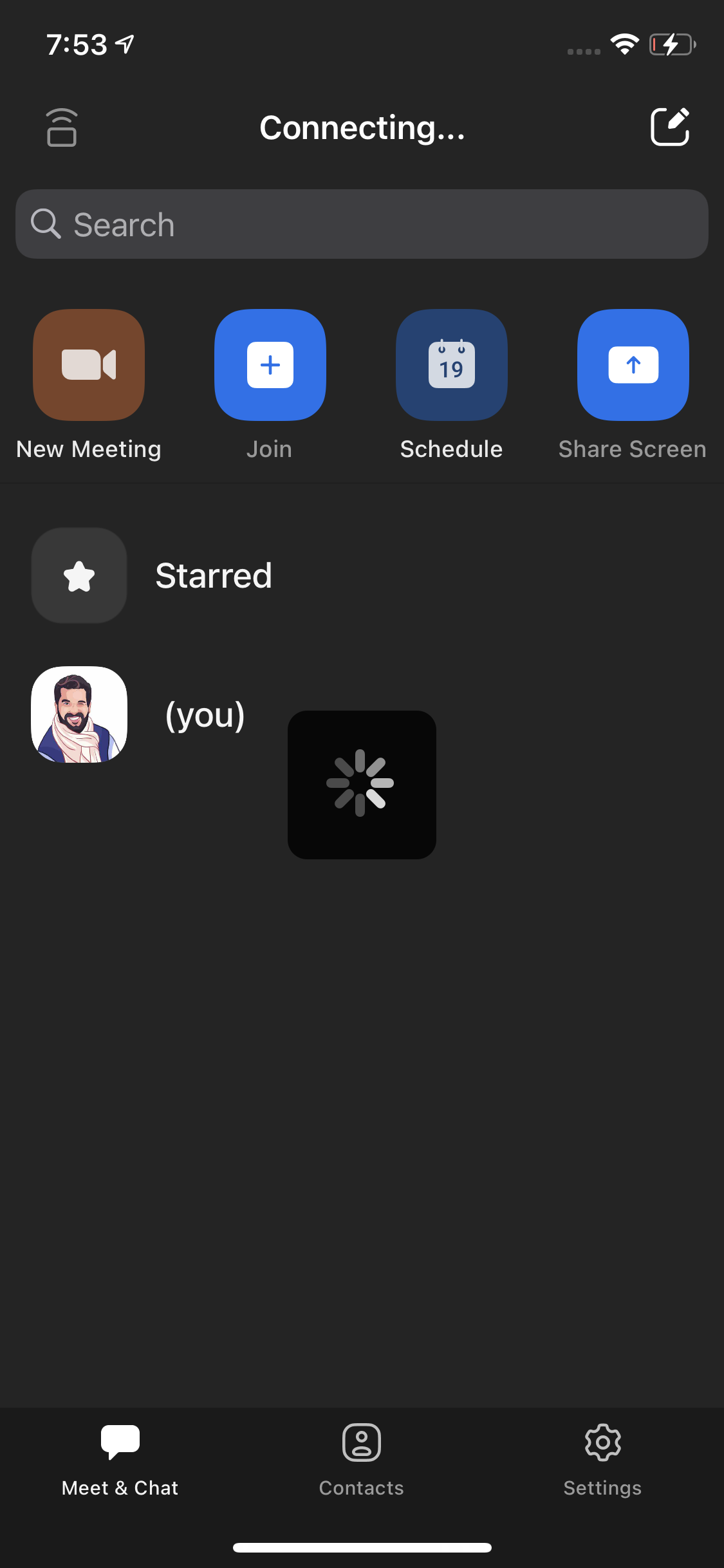The width and height of the screenshot is (724, 1568).
Task: Open the Join meeting screen
Action: click(x=270, y=364)
